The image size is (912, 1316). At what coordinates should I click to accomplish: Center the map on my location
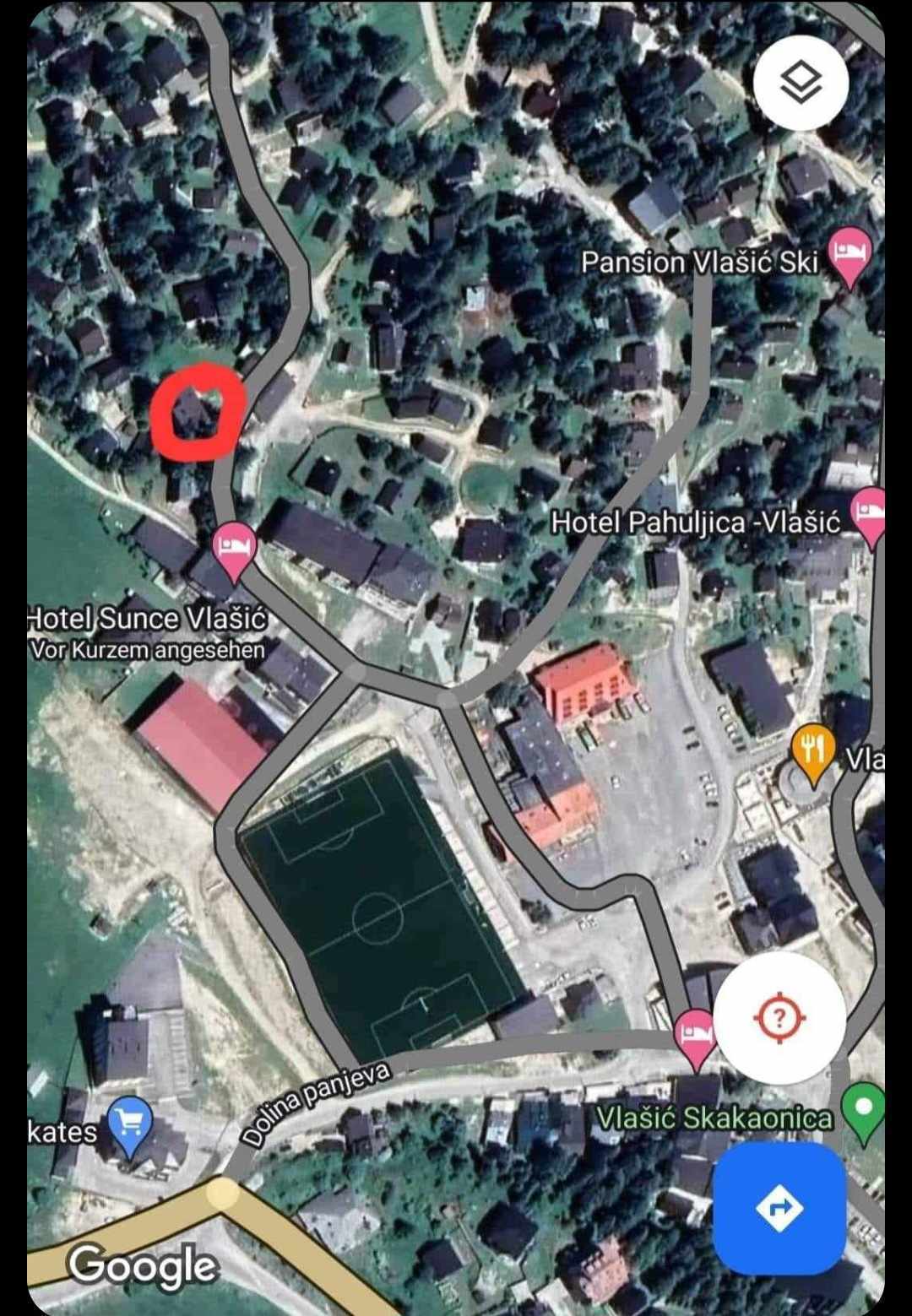[779, 1019]
